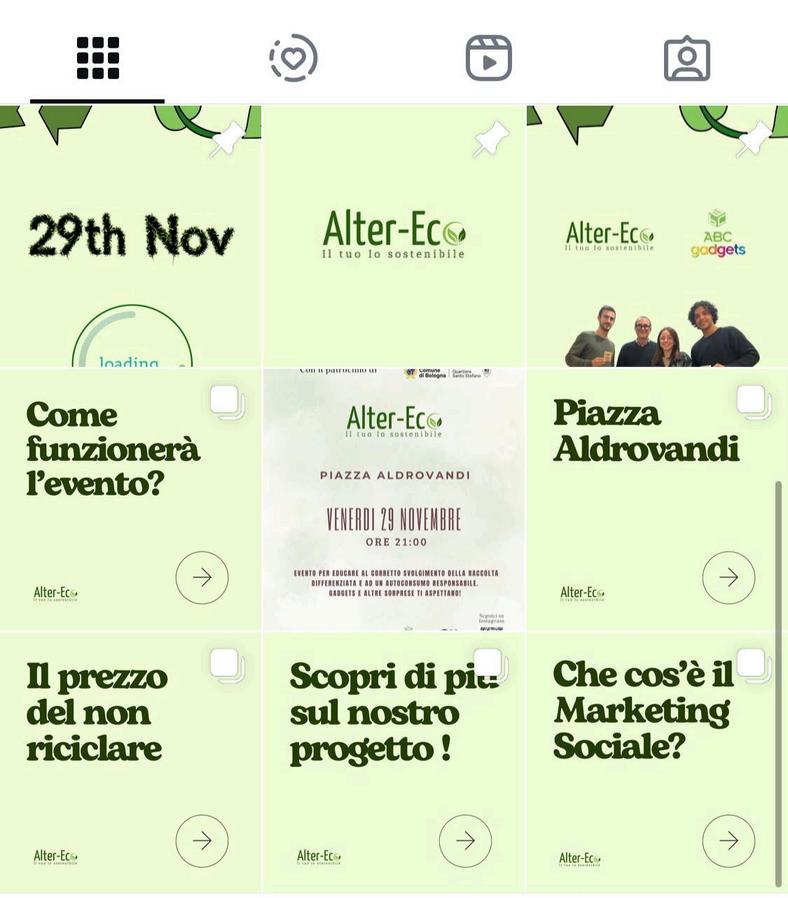Open the post 'Il prezzo del non riciclare'

(x=130, y=762)
